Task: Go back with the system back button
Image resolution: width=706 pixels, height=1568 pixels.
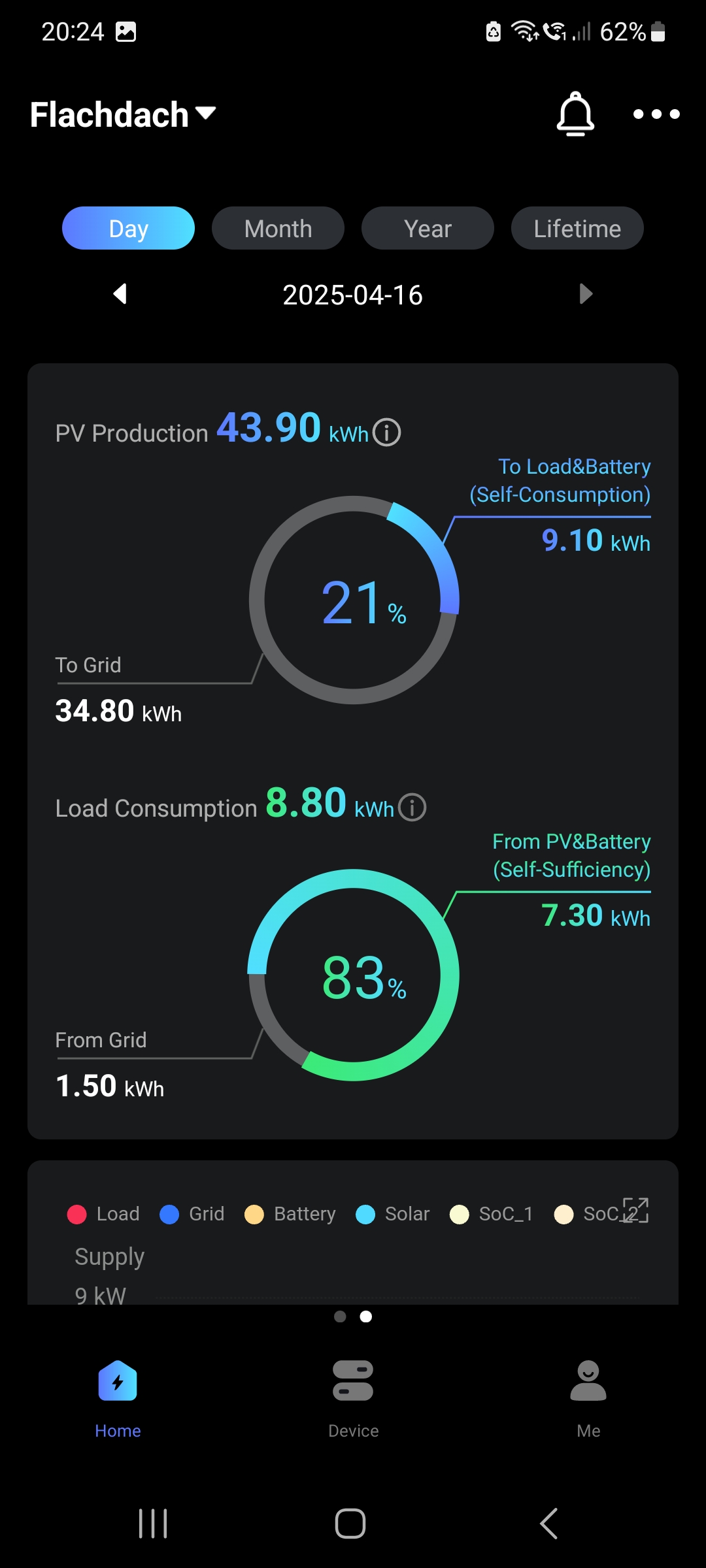Action: click(x=549, y=1524)
